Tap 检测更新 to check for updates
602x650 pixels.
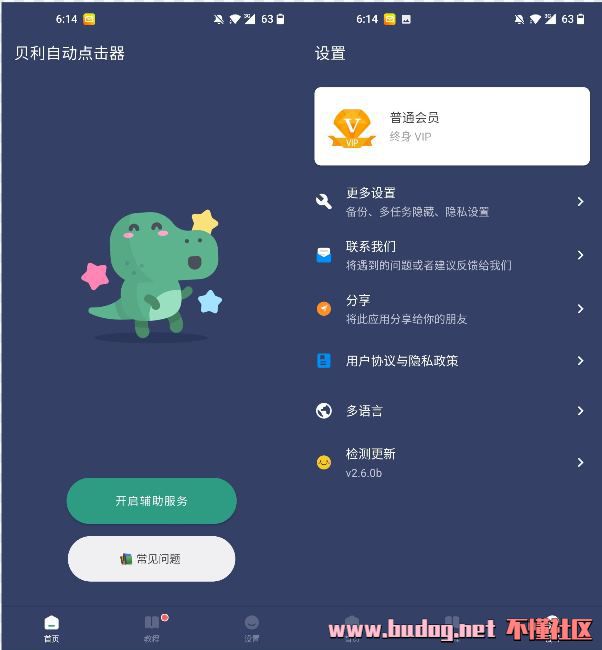(x=451, y=462)
